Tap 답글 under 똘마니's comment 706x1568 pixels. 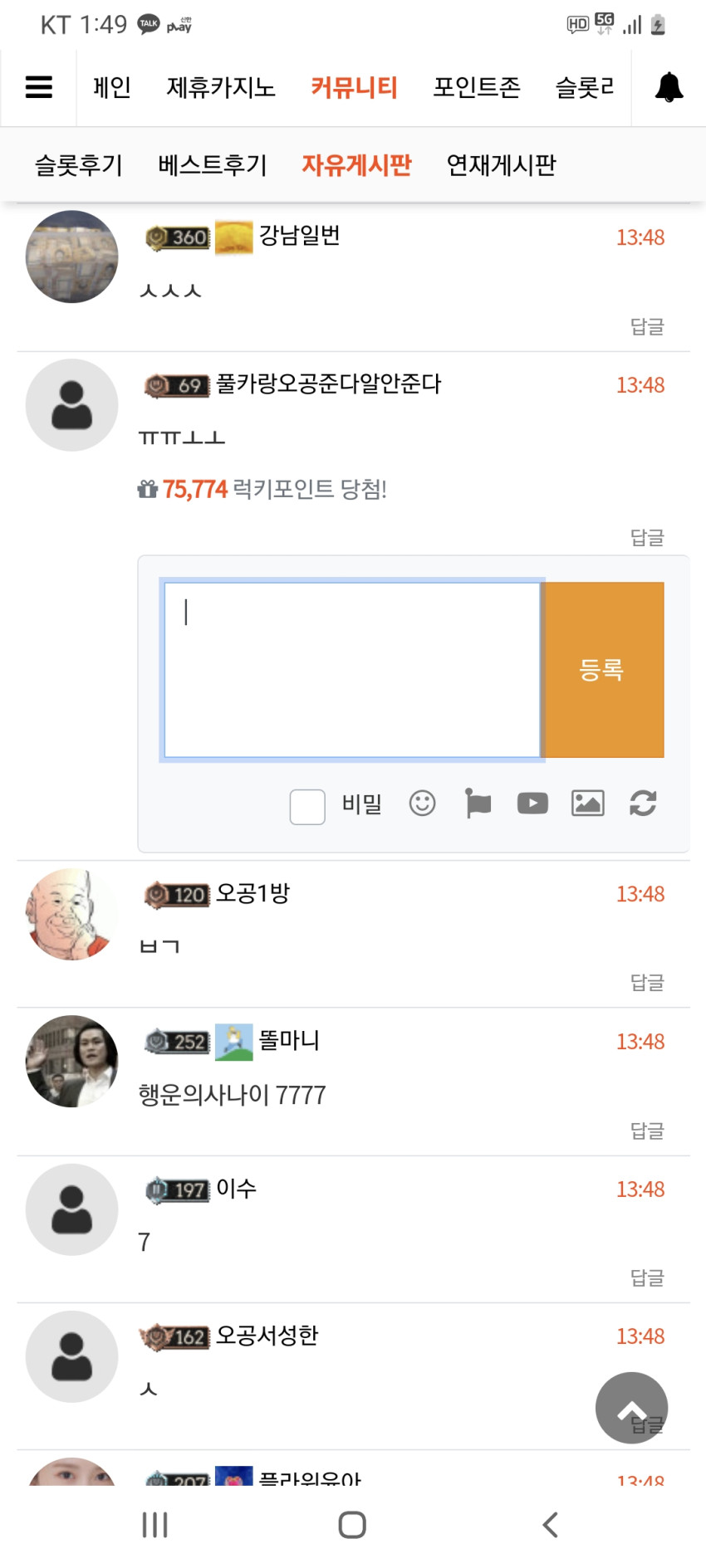(x=647, y=1131)
